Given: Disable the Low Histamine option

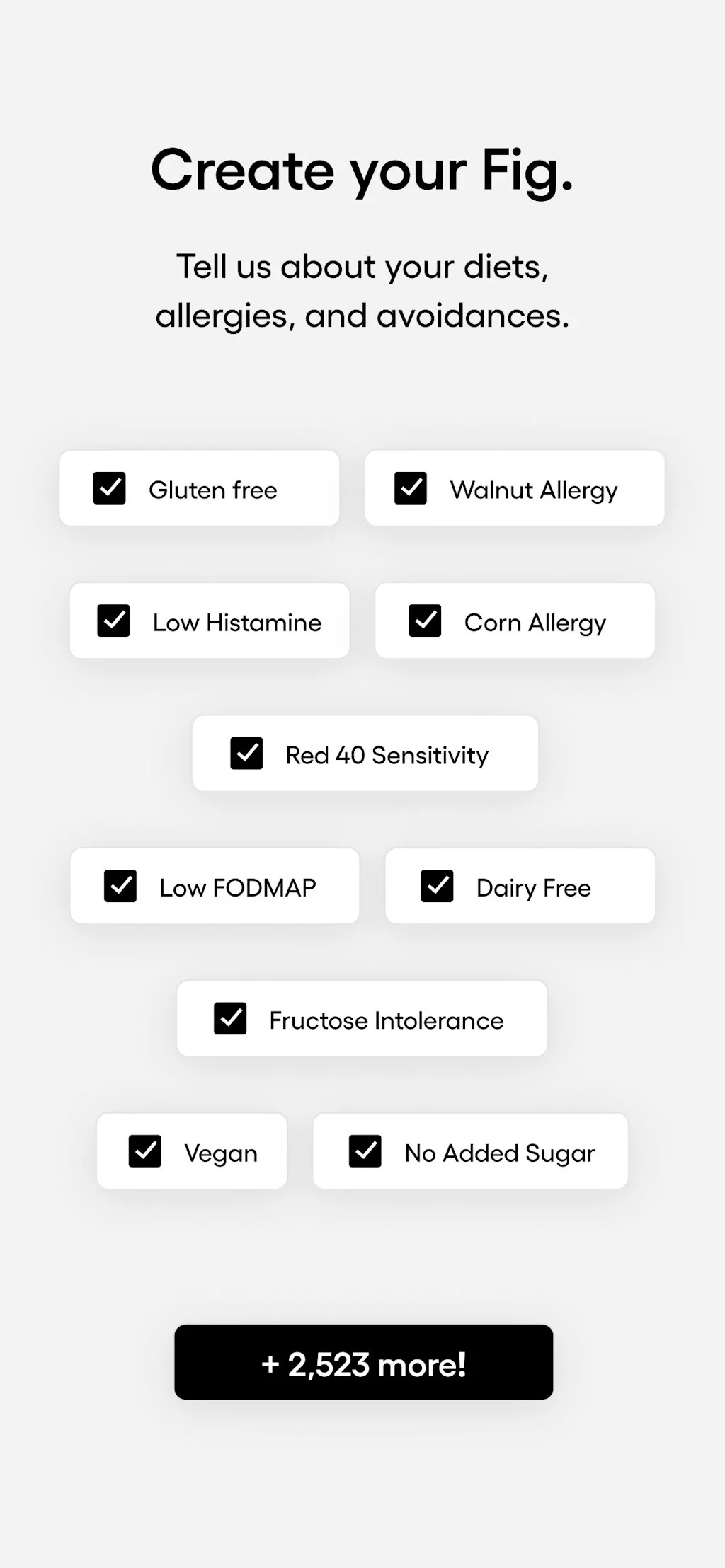Looking at the screenshot, I should pyautogui.click(x=114, y=621).
